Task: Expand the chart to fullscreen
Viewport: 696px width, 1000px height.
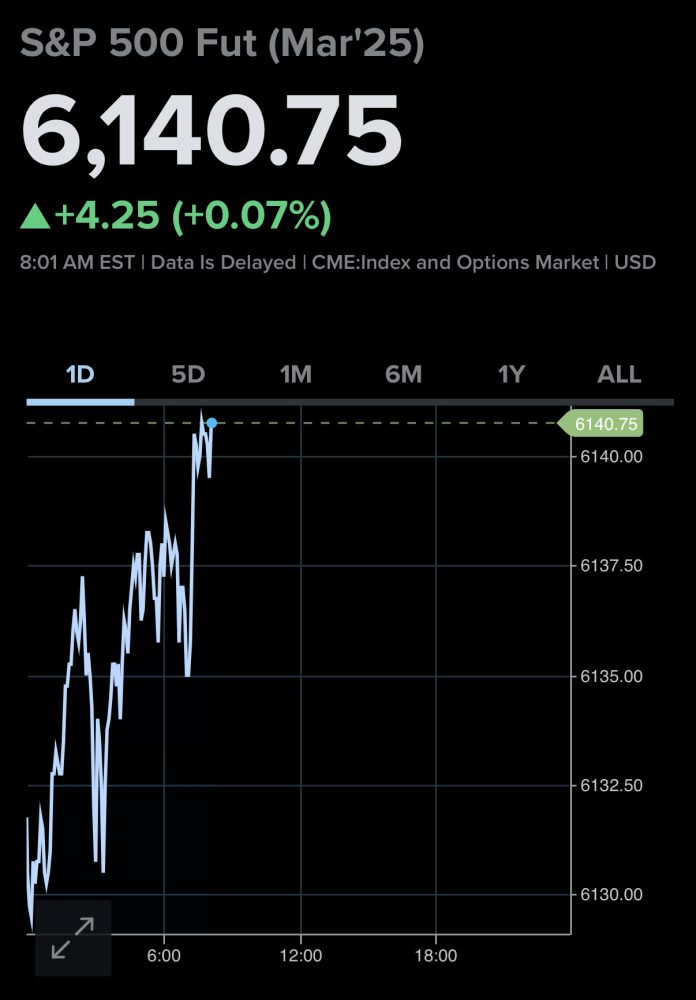Action: [x=73, y=938]
